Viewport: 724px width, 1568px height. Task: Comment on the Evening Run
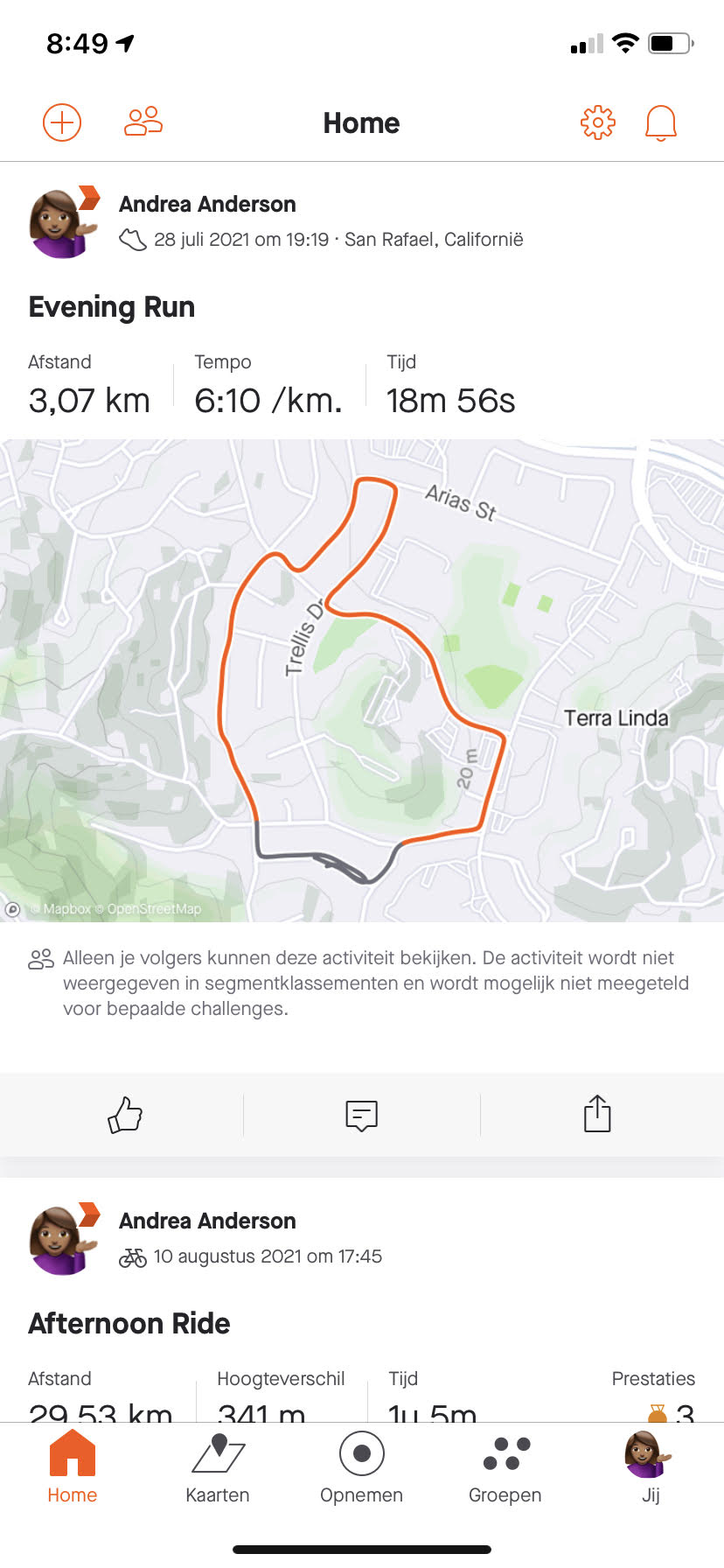tap(361, 1115)
